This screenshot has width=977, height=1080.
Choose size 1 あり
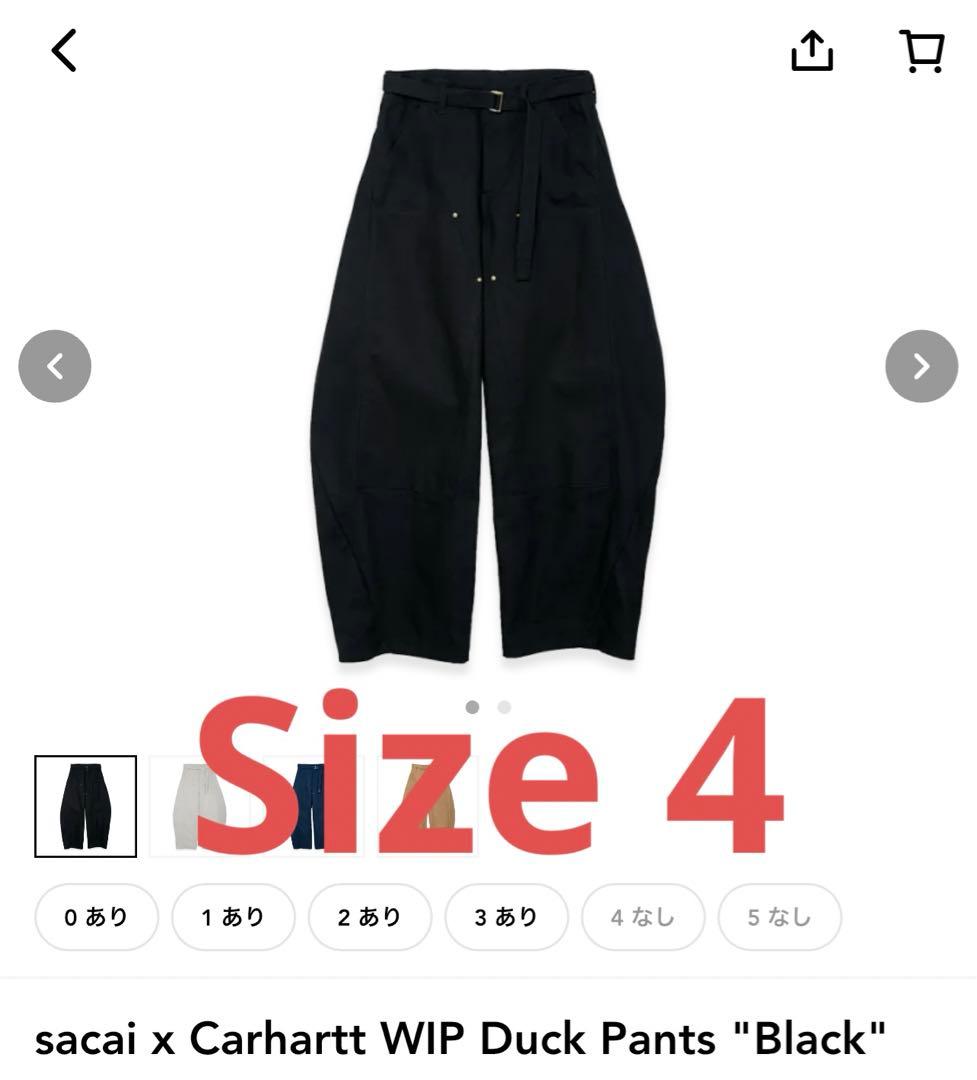pos(233,917)
